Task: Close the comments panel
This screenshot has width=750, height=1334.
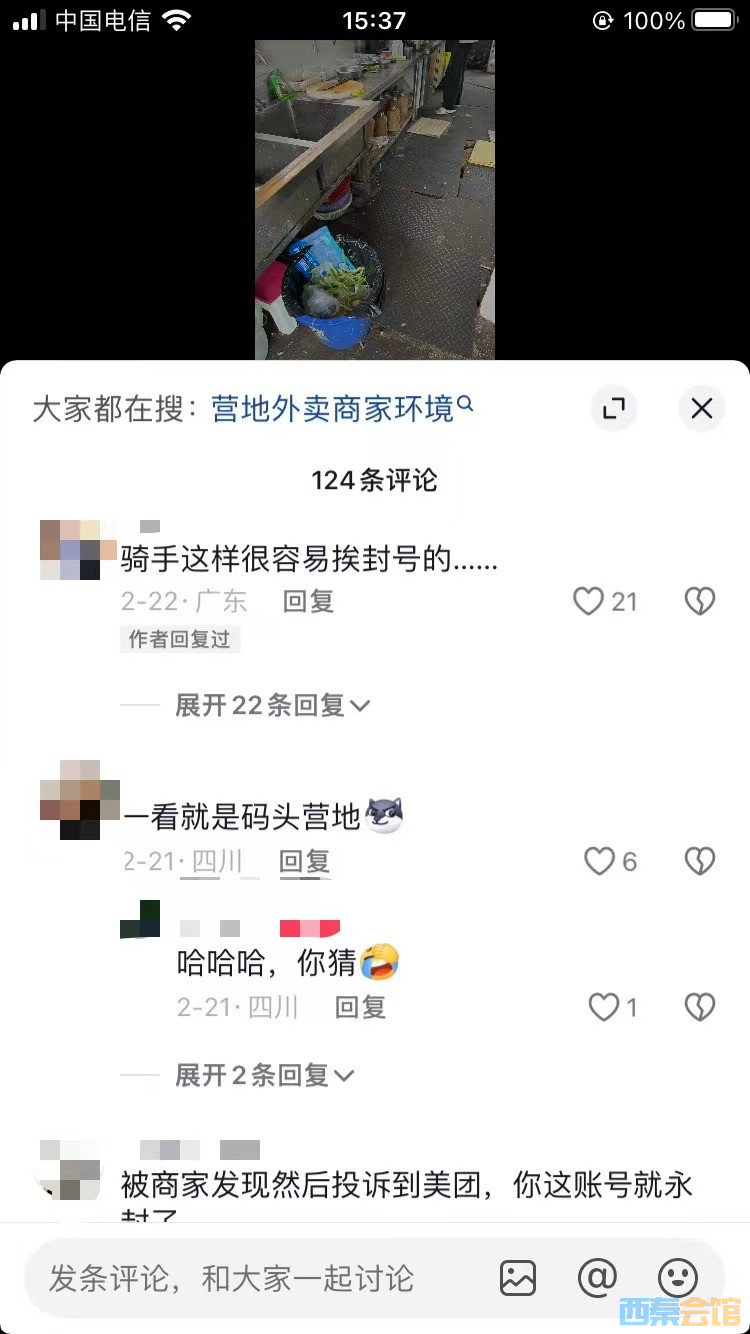Action: (702, 408)
